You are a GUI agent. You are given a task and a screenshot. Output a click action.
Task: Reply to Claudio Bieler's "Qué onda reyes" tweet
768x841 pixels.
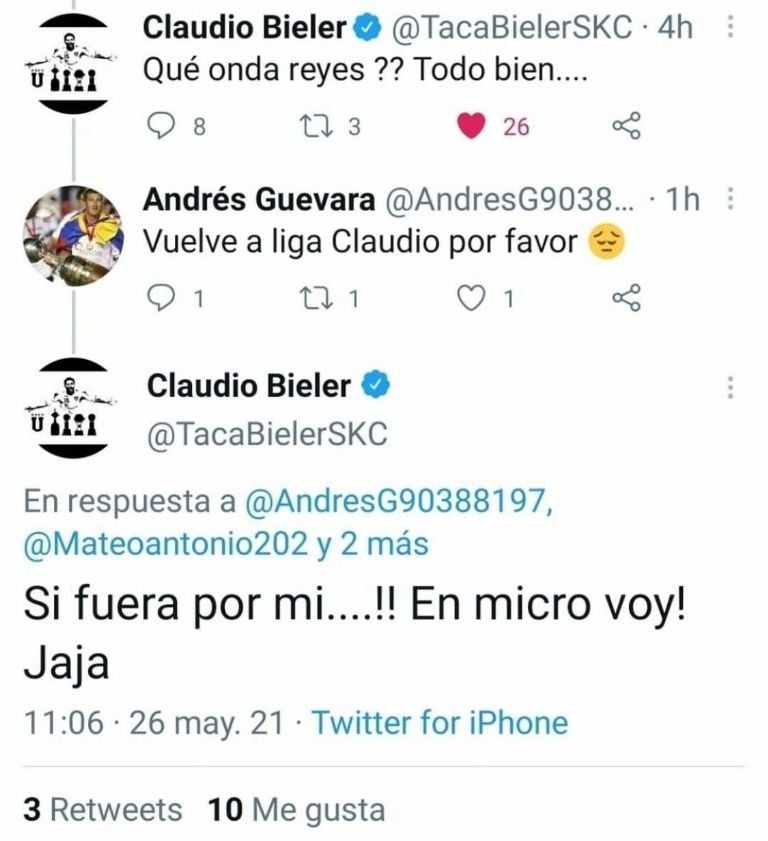point(161,126)
